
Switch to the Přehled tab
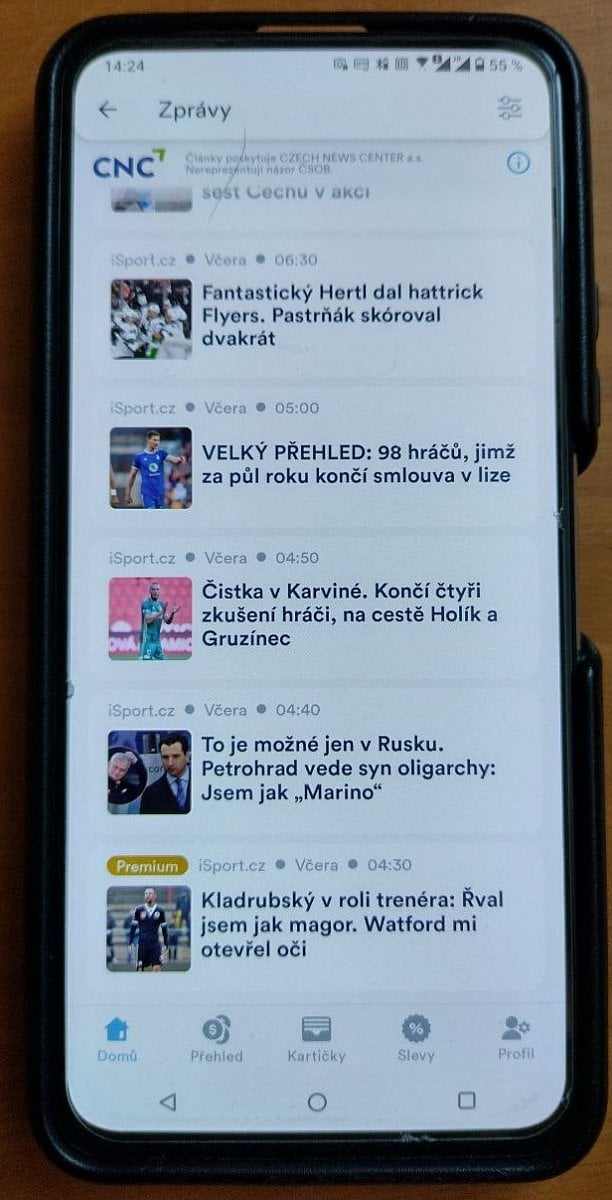(x=216, y=1039)
